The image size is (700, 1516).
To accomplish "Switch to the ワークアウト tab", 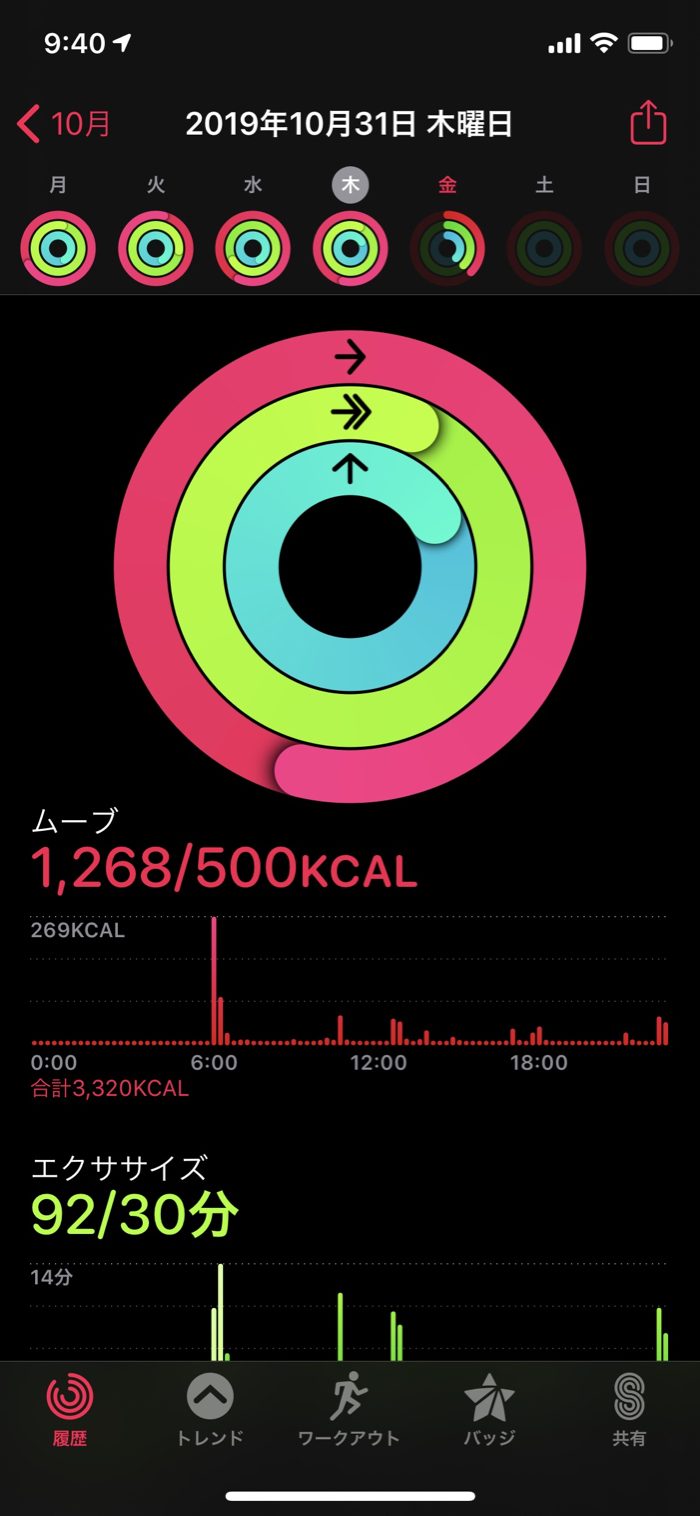I will point(349,1410).
